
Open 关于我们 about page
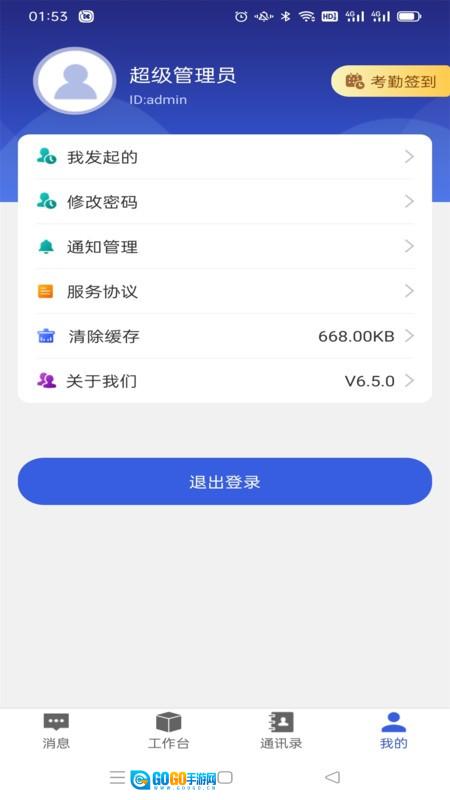pyautogui.click(x=225, y=381)
